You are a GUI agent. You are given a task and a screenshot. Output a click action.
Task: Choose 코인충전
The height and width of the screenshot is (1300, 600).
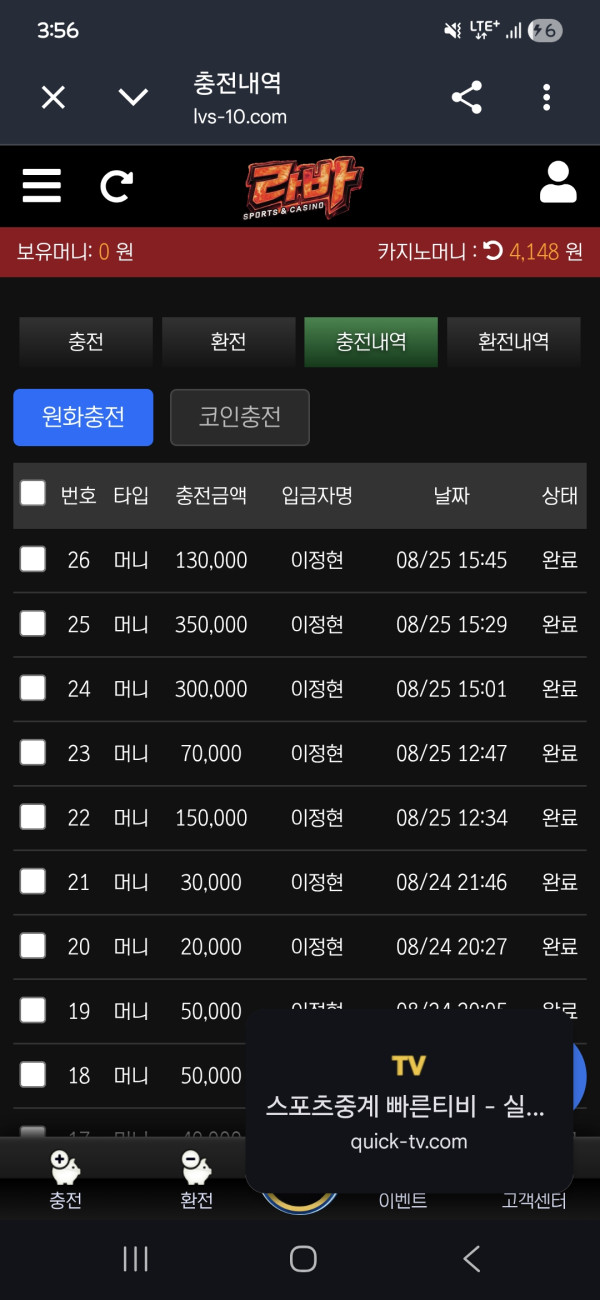point(240,417)
